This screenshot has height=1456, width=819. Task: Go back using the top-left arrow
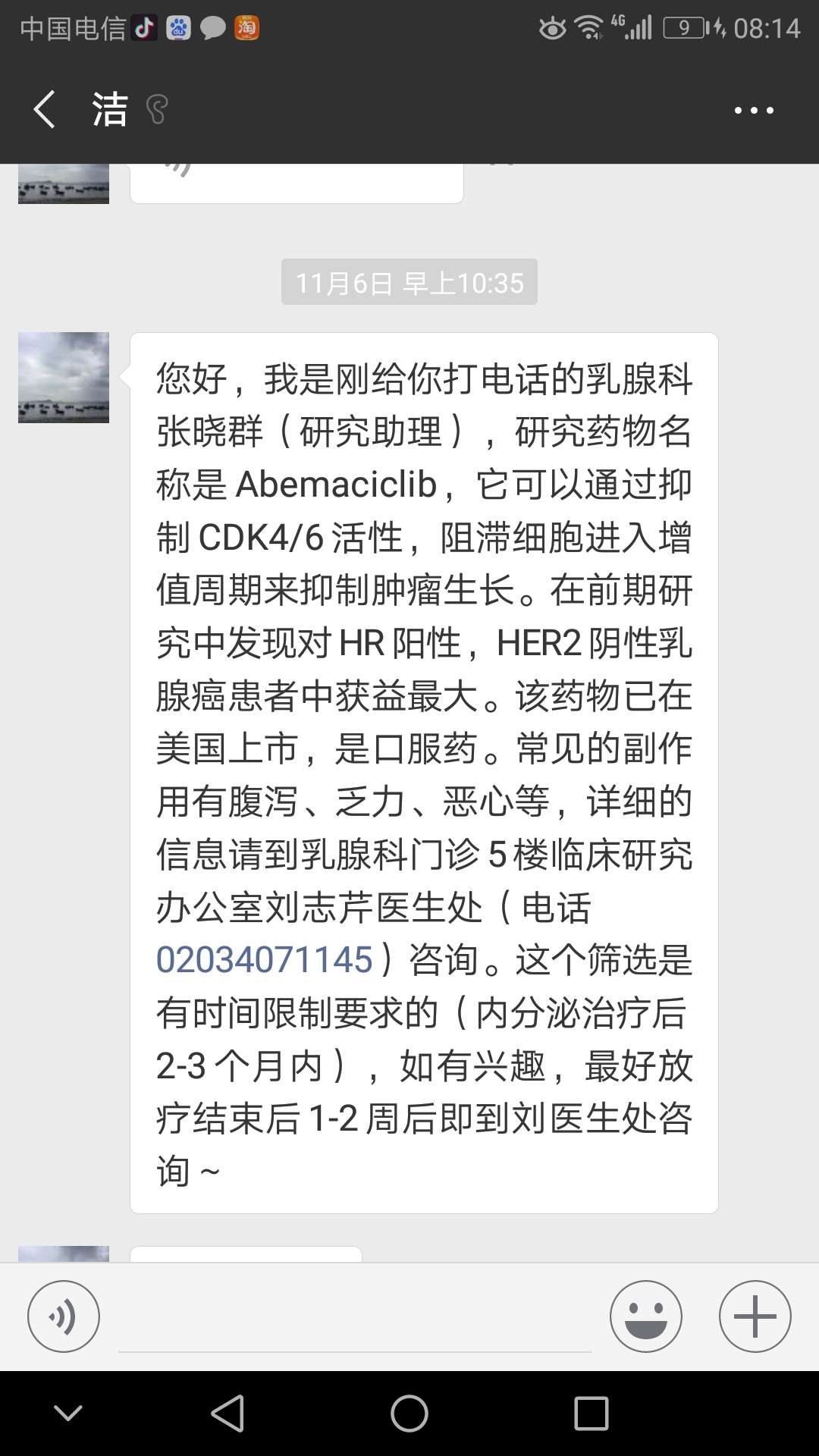tap(43, 110)
